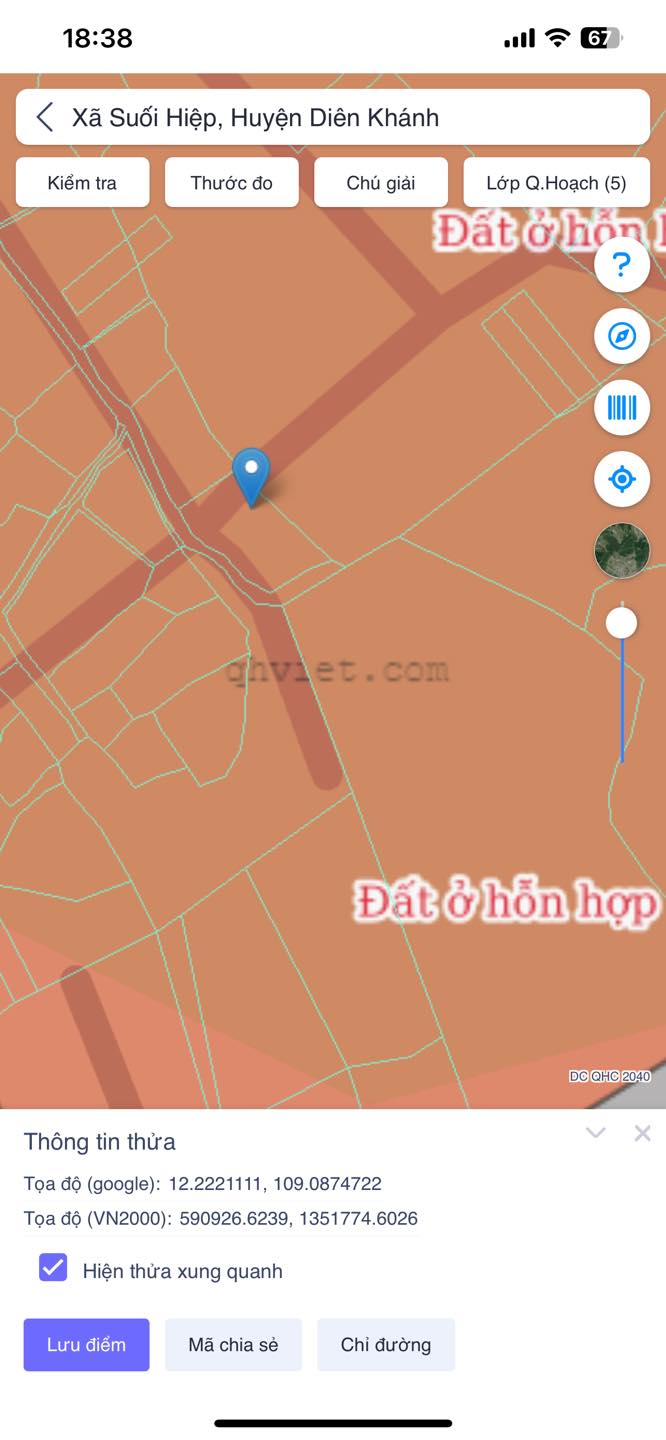Tap the Kiểm tra button
The image size is (666, 1440).
pyautogui.click(x=82, y=183)
